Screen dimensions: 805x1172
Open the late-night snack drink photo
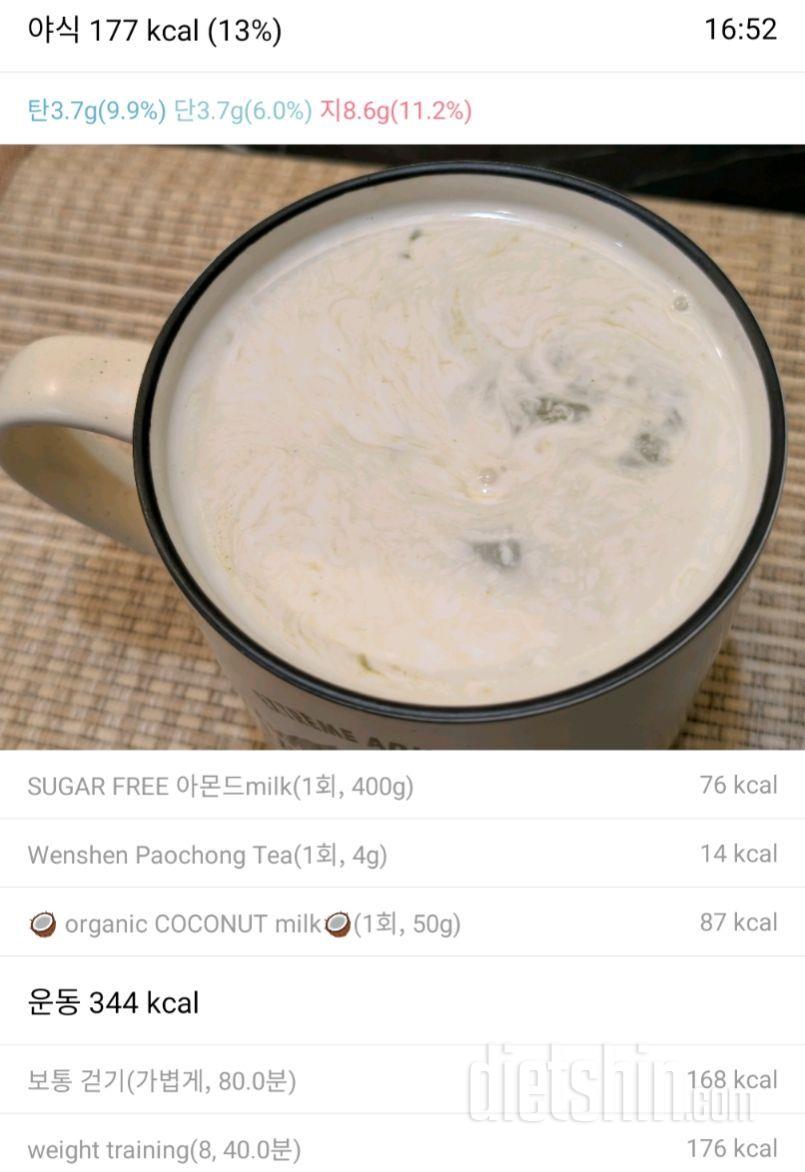402,447
